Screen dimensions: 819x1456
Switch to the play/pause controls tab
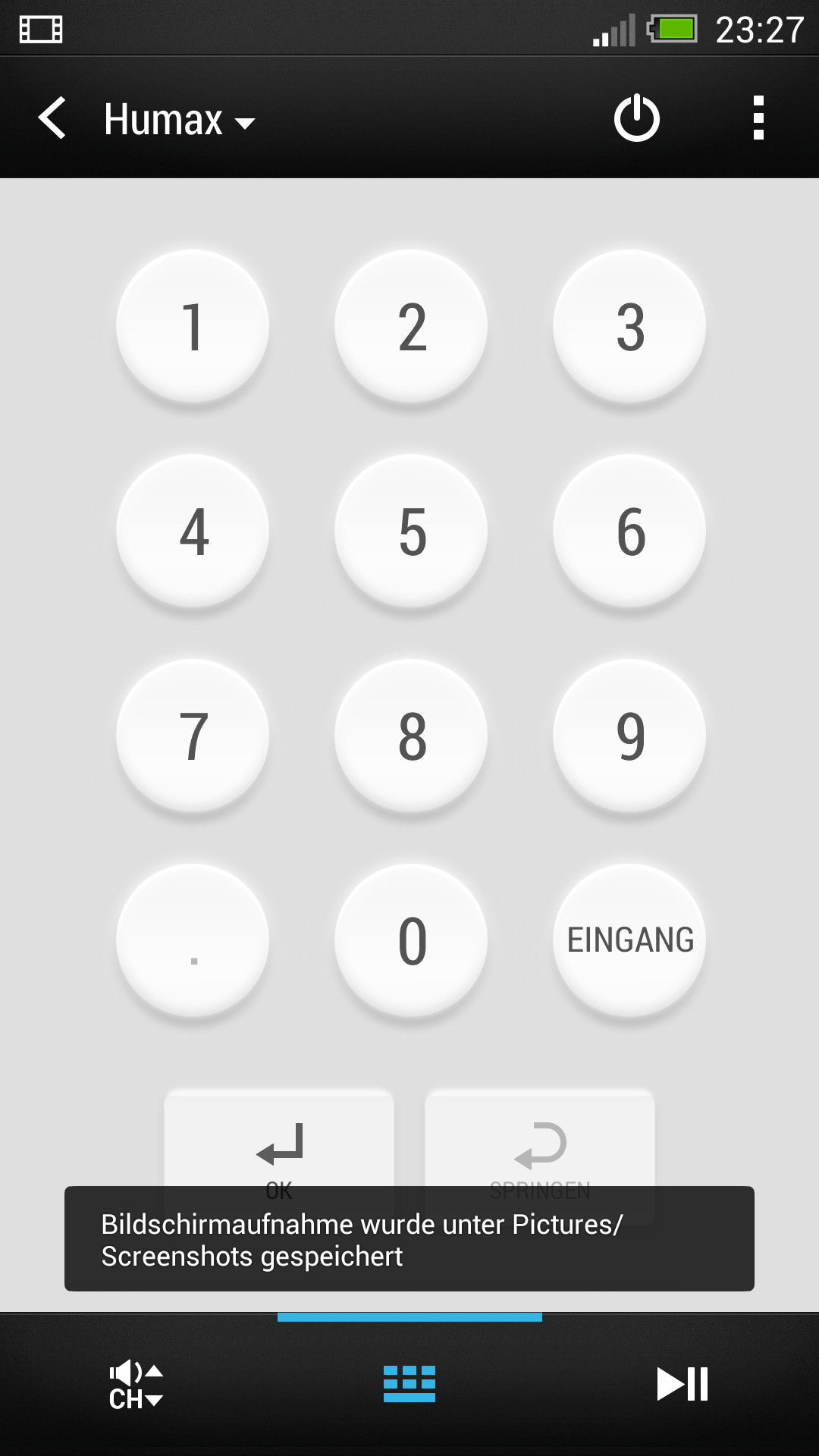(682, 1384)
